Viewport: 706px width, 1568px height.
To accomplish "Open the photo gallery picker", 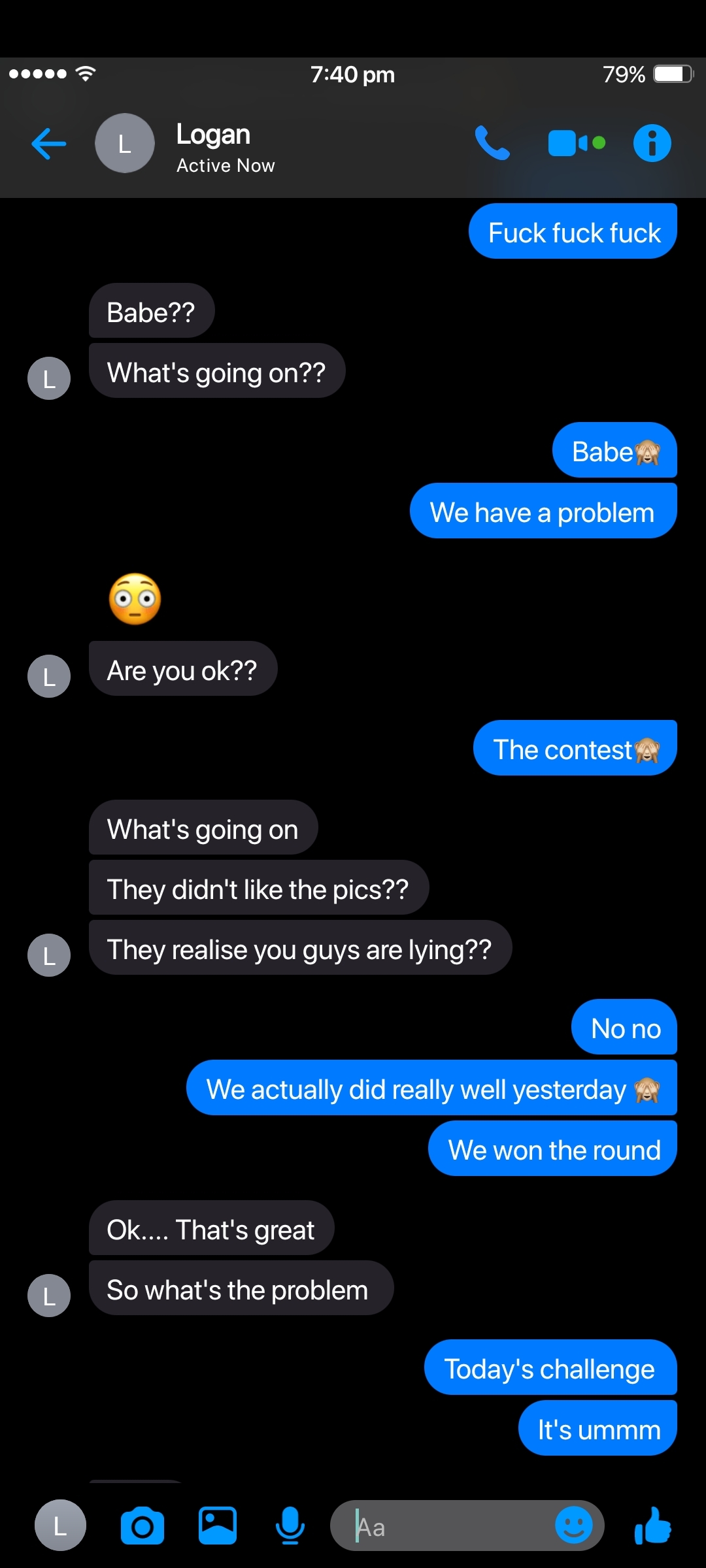I will point(218,1526).
